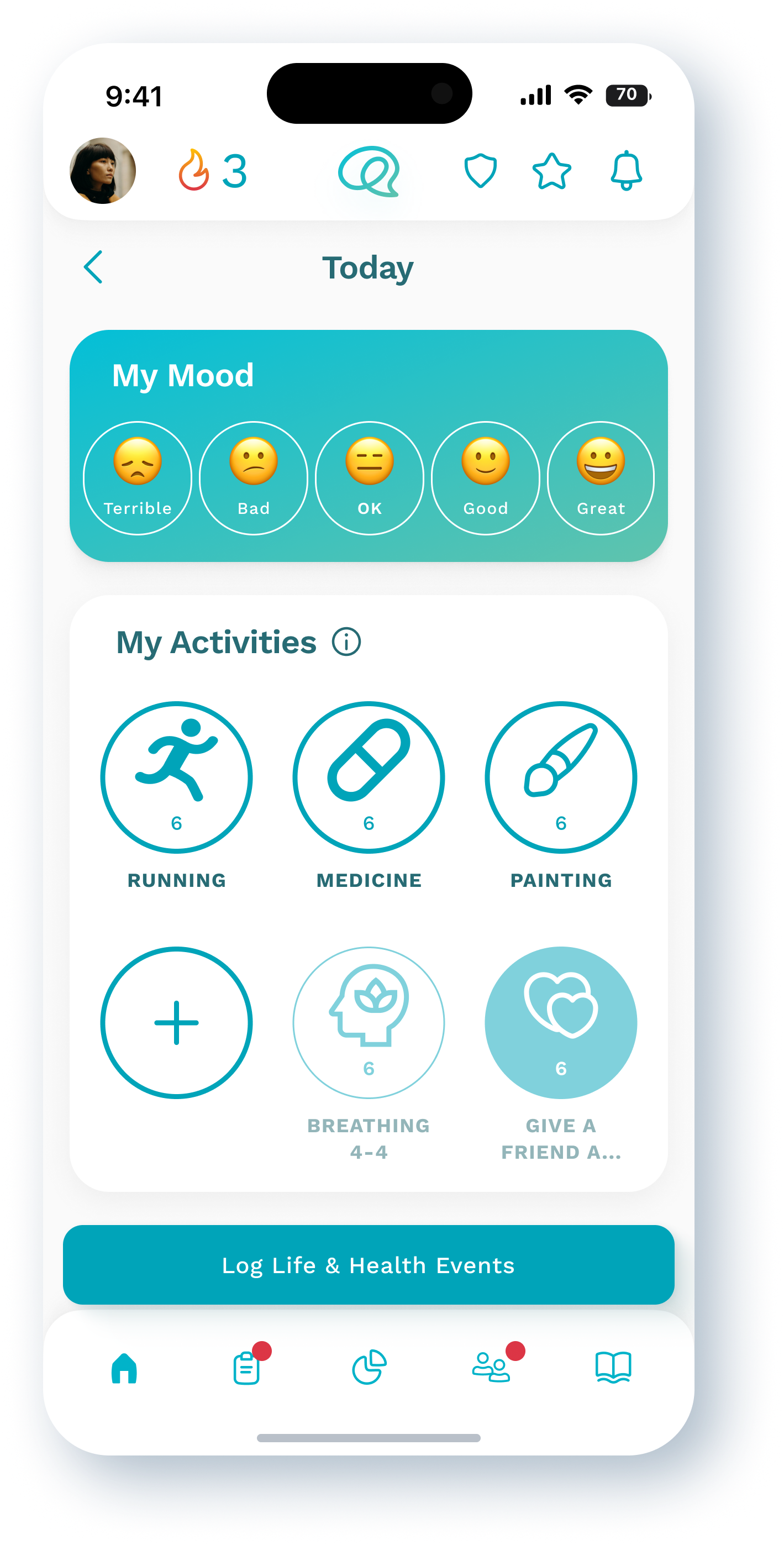784x1545 pixels.
Task: Select the Bad mood
Action: [253, 478]
